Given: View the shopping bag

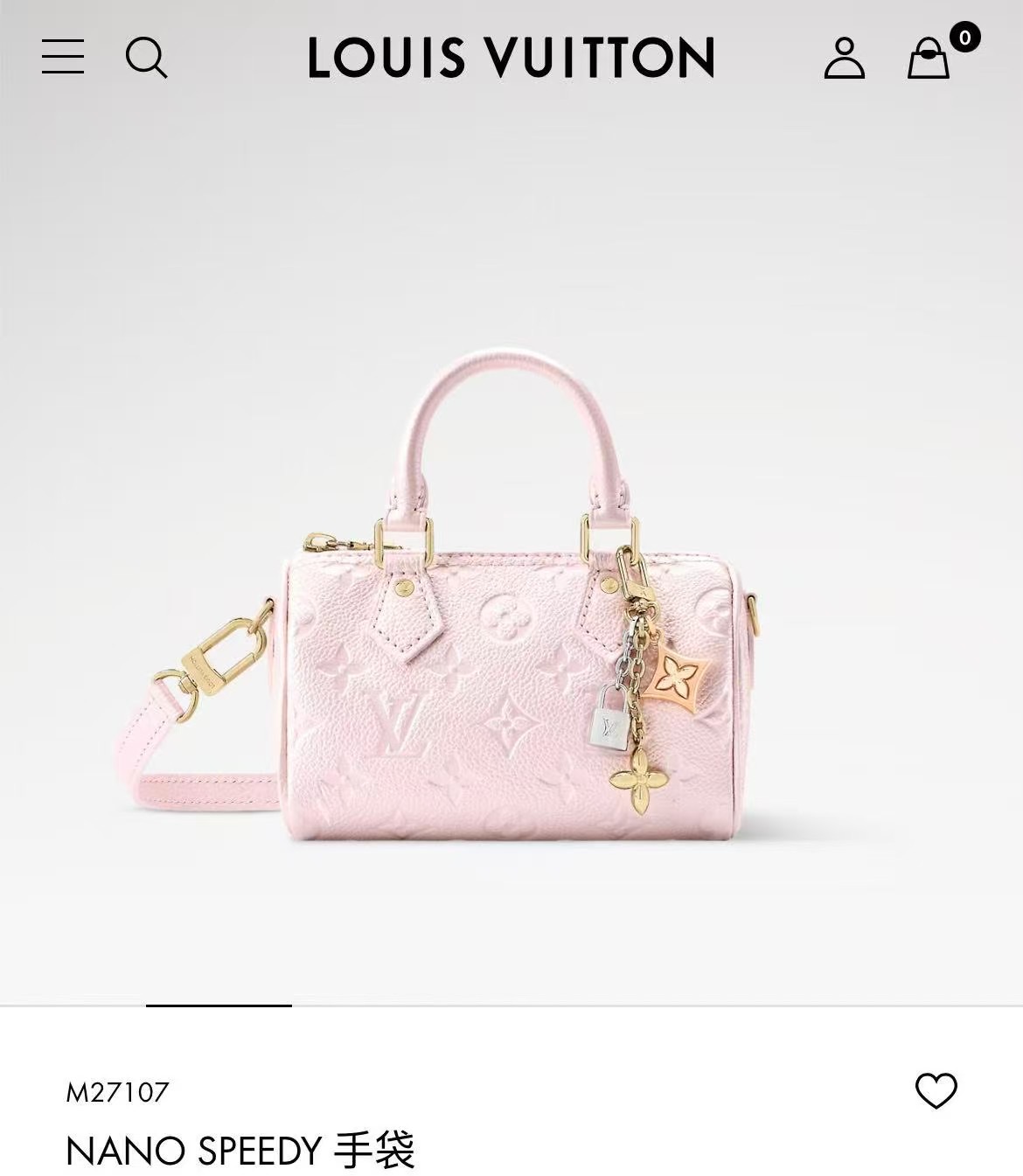Looking at the screenshot, I should point(929,58).
